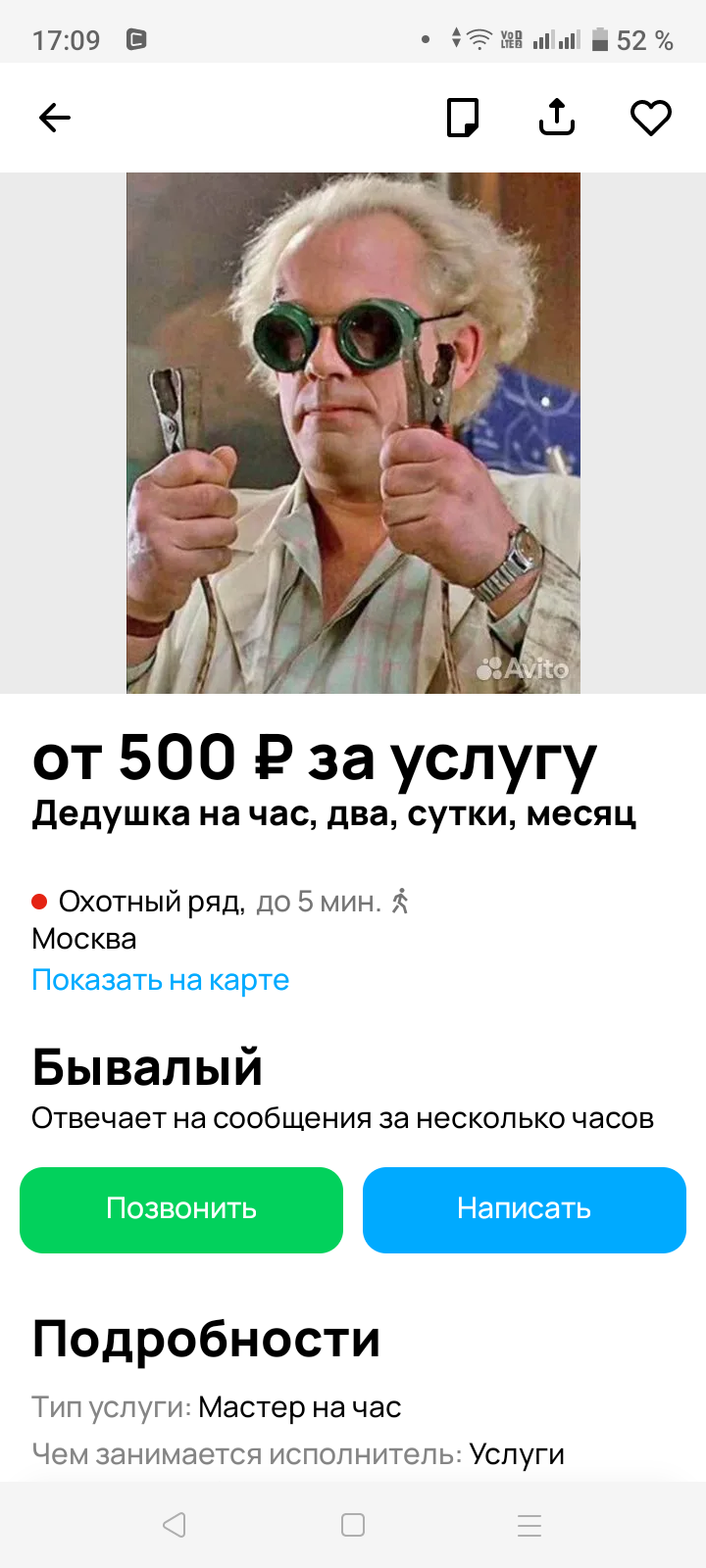The width and height of the screenshot is (706, 1568).
Task: Message the seller via 'Написать'
Action: click(x=524, y=1209)
